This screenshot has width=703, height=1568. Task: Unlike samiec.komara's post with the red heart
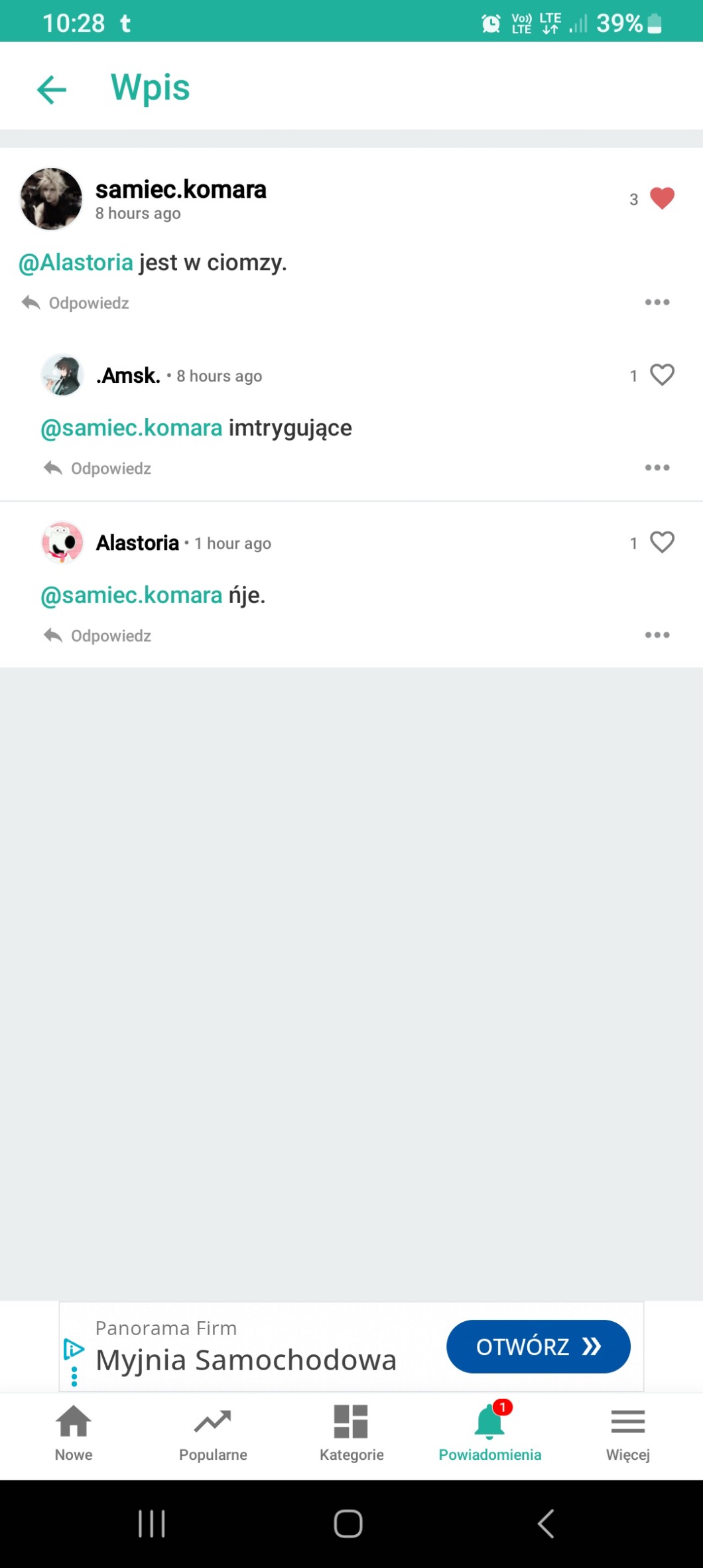661,198
